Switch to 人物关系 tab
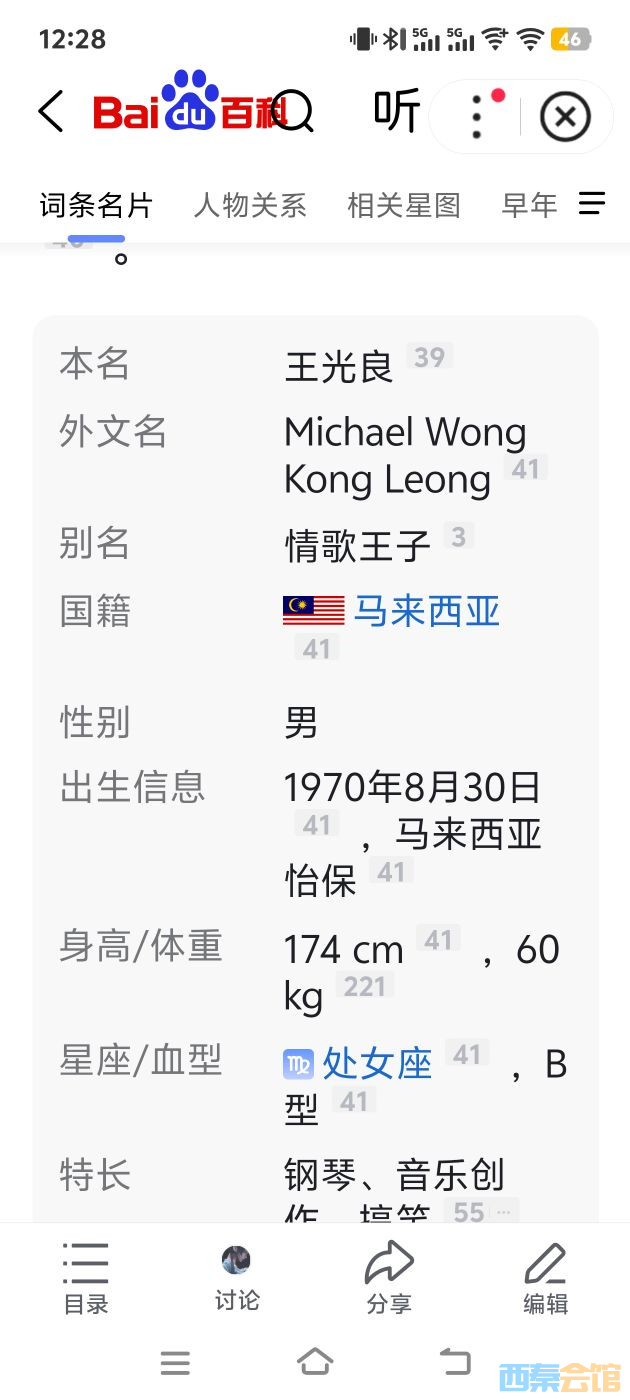The image size is (630, 1400). click(x=250, y=206)
